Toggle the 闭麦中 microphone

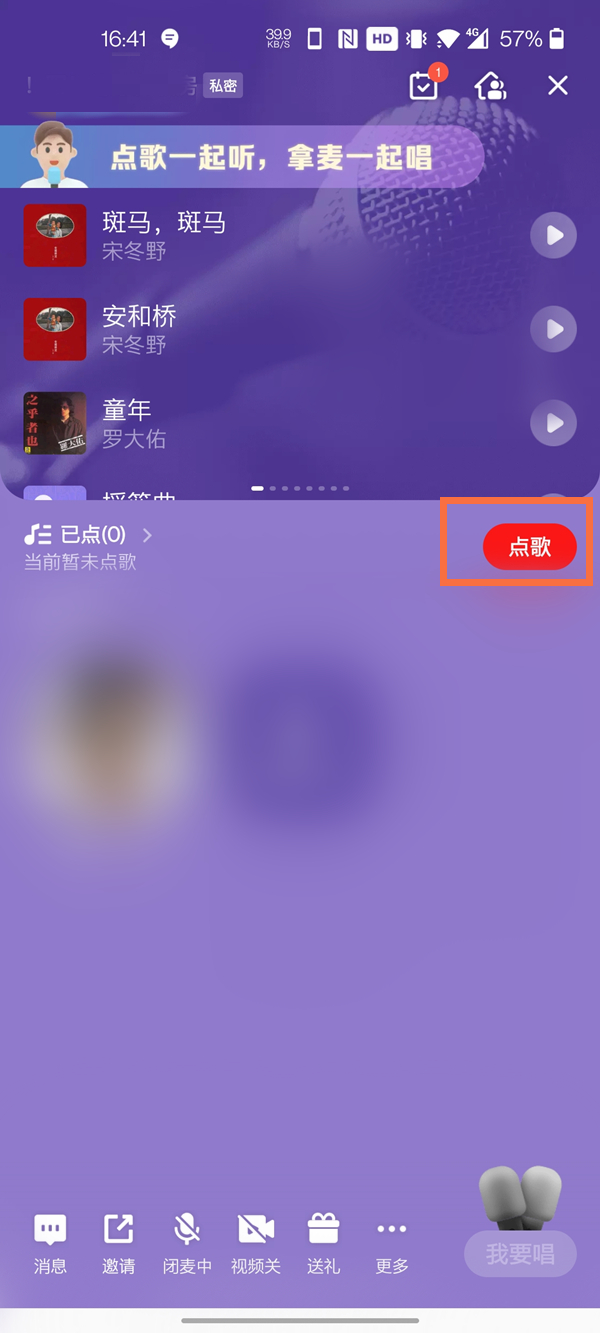[x=187, y=1243]
